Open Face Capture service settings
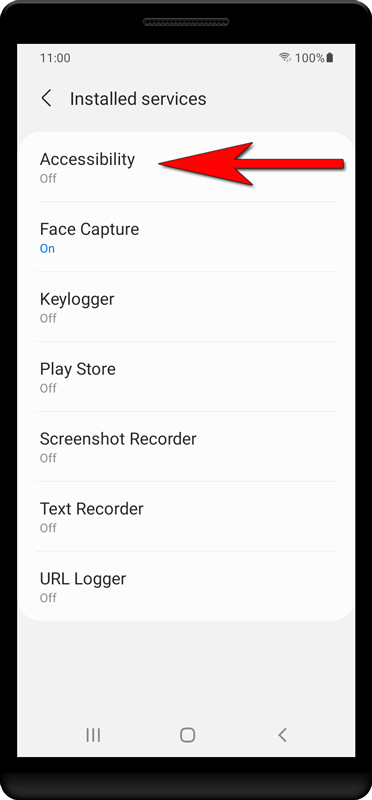The width and height of the screenshot is (372, 800). tap(186, 237)
